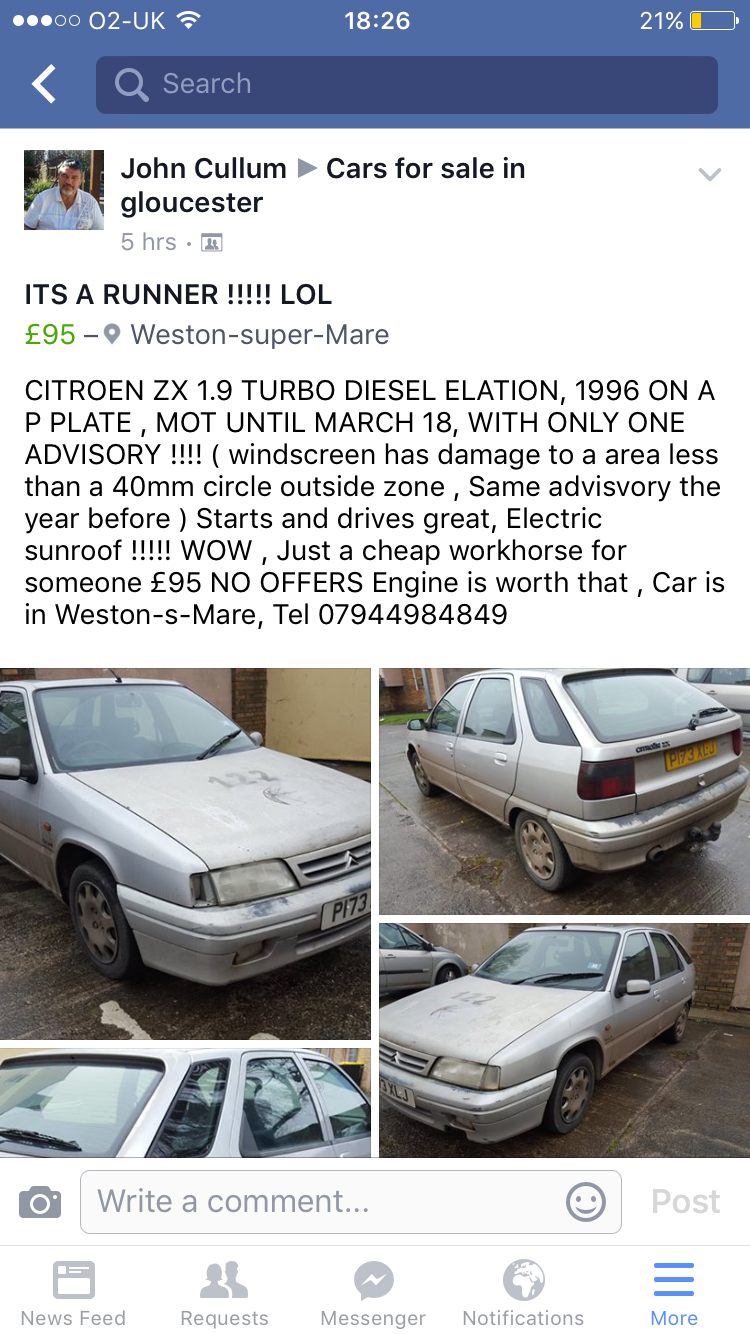
Task: Open John Cullum's profile picture
Action: tap(64, 191)
